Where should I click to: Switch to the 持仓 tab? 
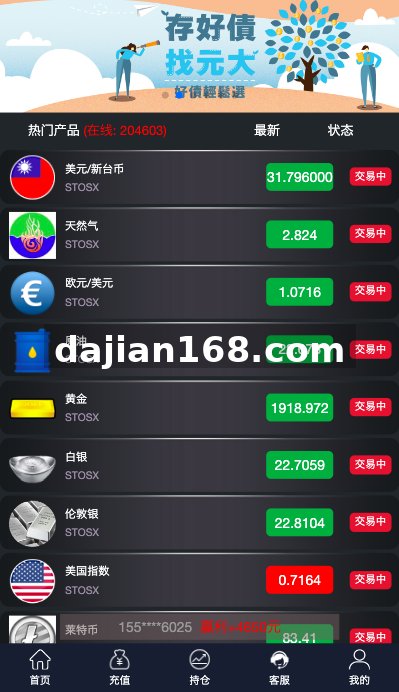(x=200, y=667)
